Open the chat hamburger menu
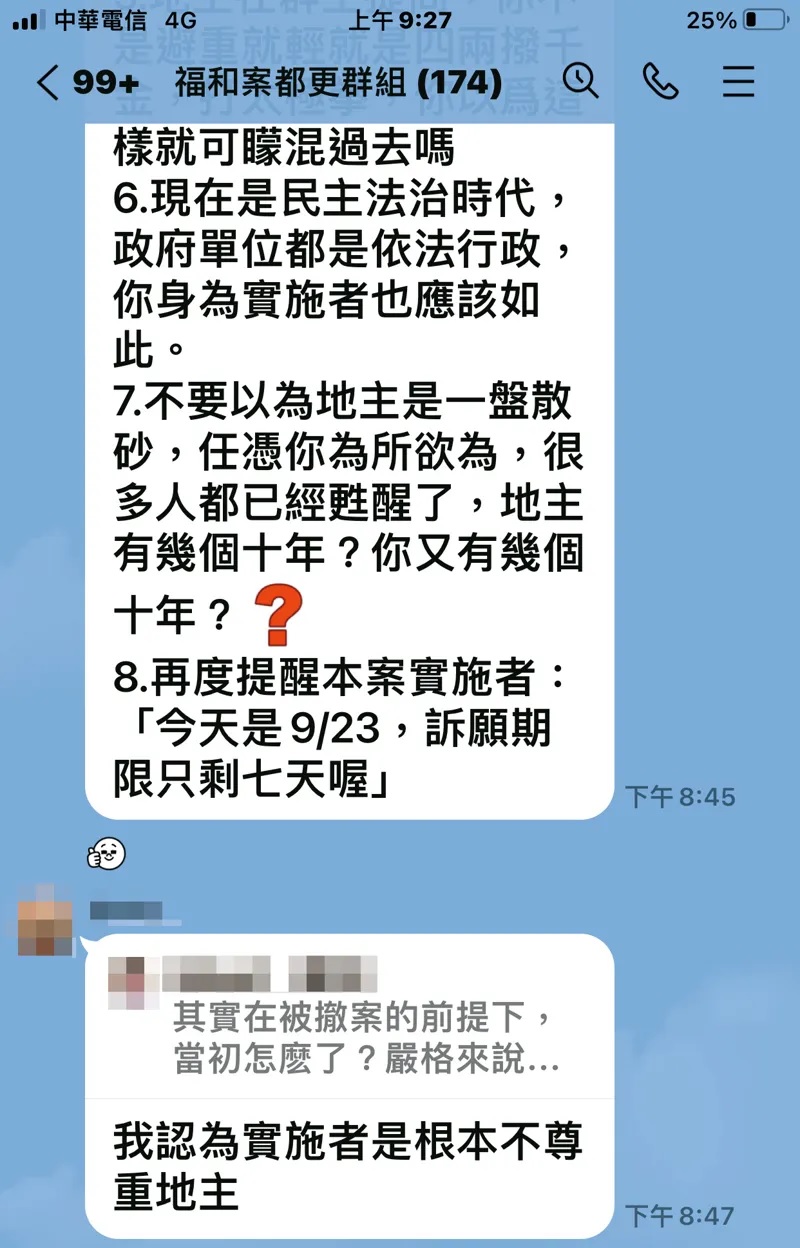This screenshot has height=1248, width=800. pos(738,82)
